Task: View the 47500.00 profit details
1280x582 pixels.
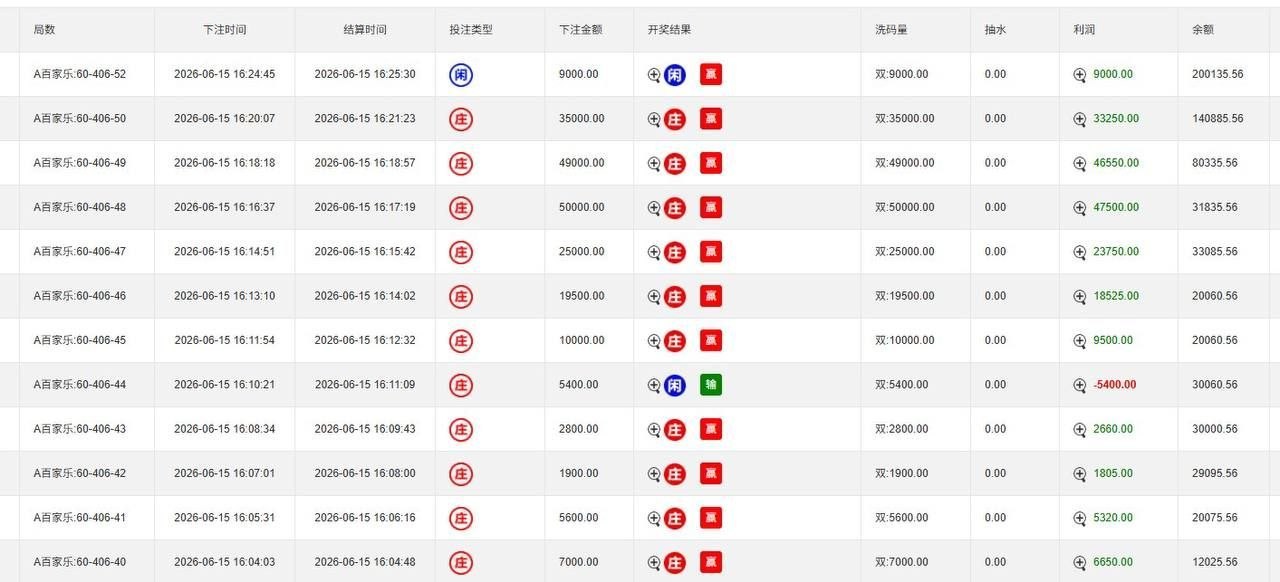Action: click(1080, 208)
